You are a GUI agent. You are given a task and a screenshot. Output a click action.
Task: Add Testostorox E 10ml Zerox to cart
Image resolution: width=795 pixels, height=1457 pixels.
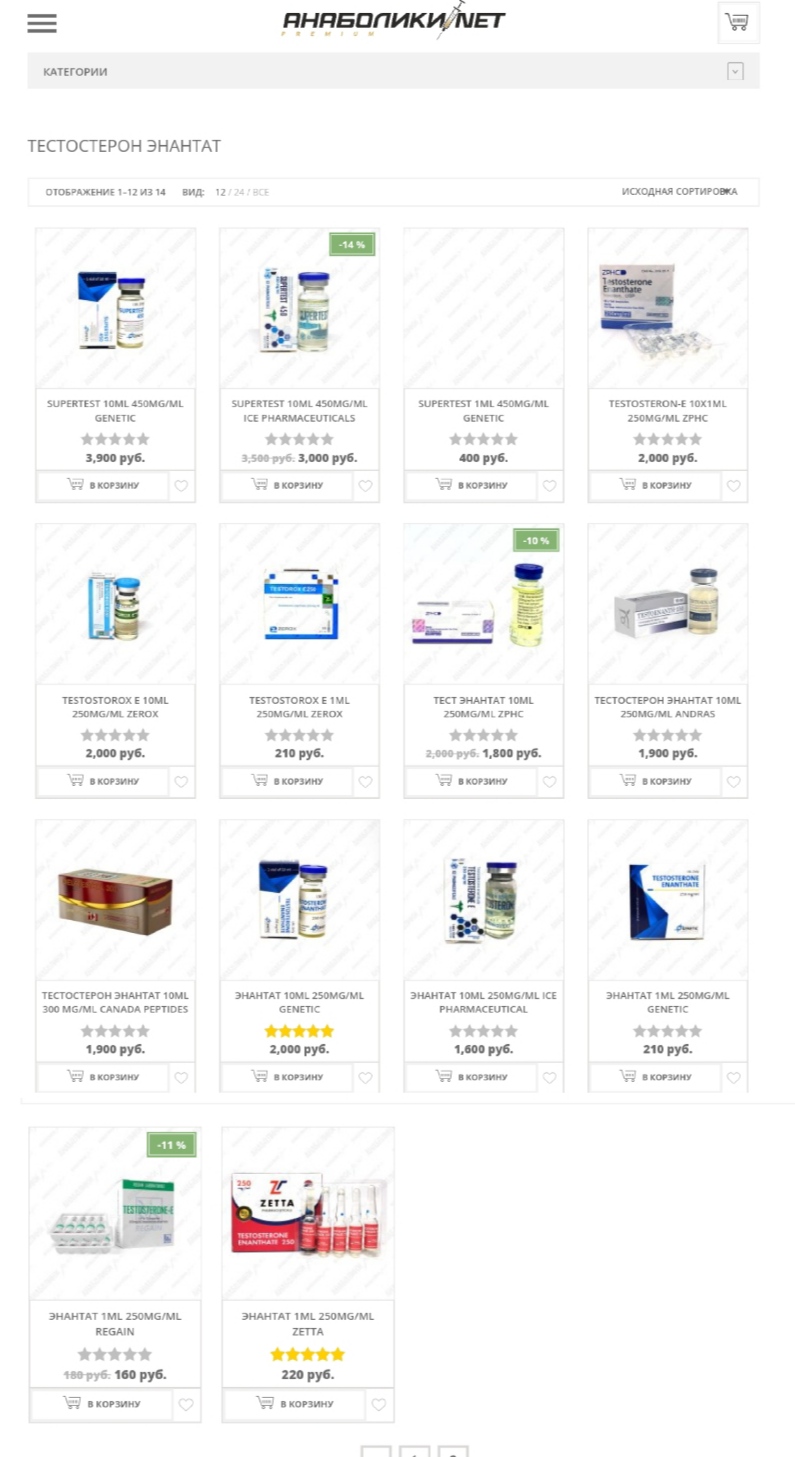(103, 782)
